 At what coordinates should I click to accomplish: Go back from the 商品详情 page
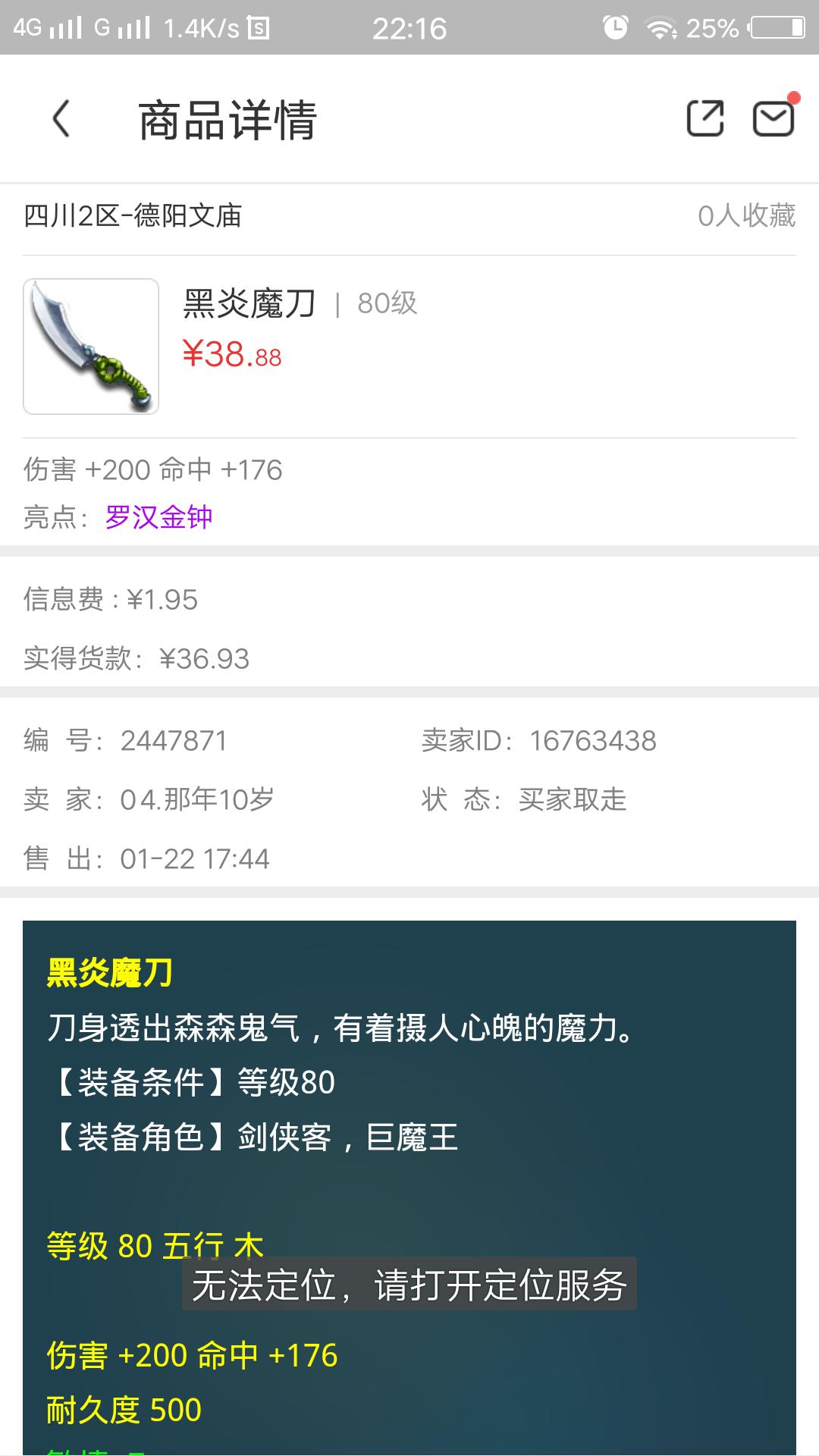tap(61, 119)
